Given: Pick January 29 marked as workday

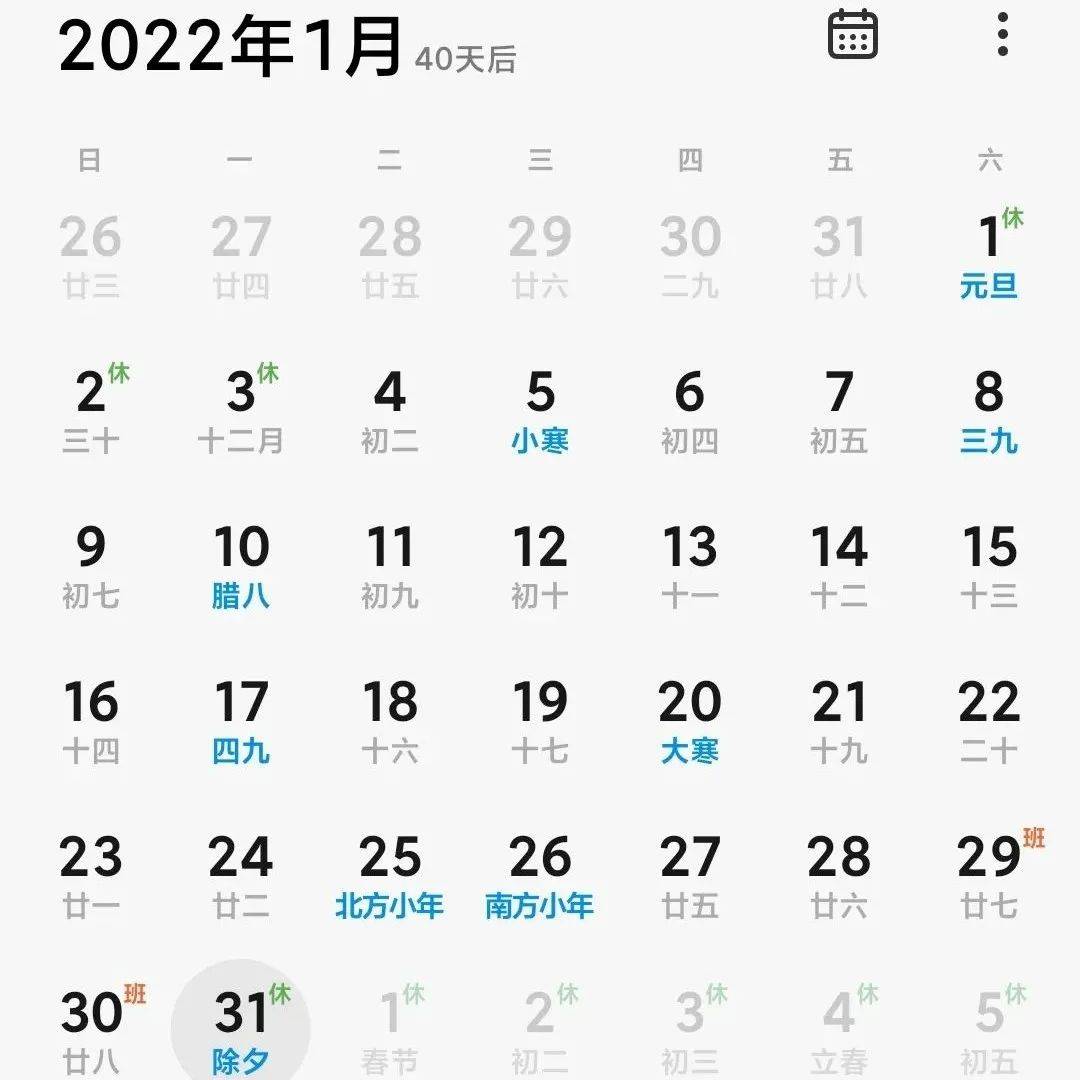Looking at the screenshot, I should pos(989,876).
